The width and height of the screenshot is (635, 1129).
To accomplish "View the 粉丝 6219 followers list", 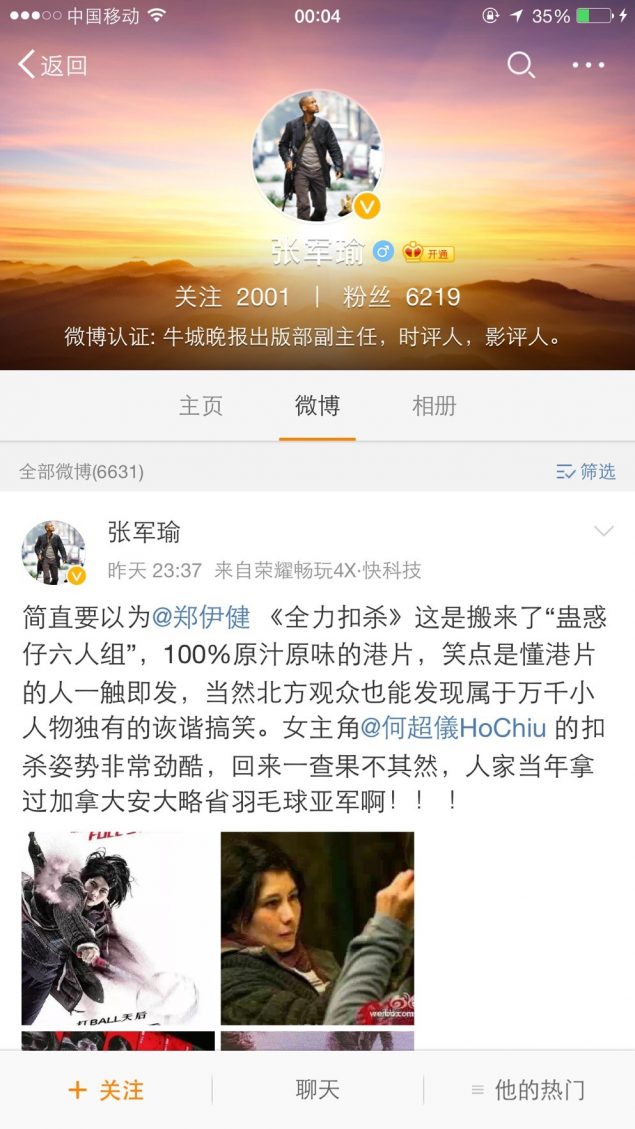I will point(404,297).
